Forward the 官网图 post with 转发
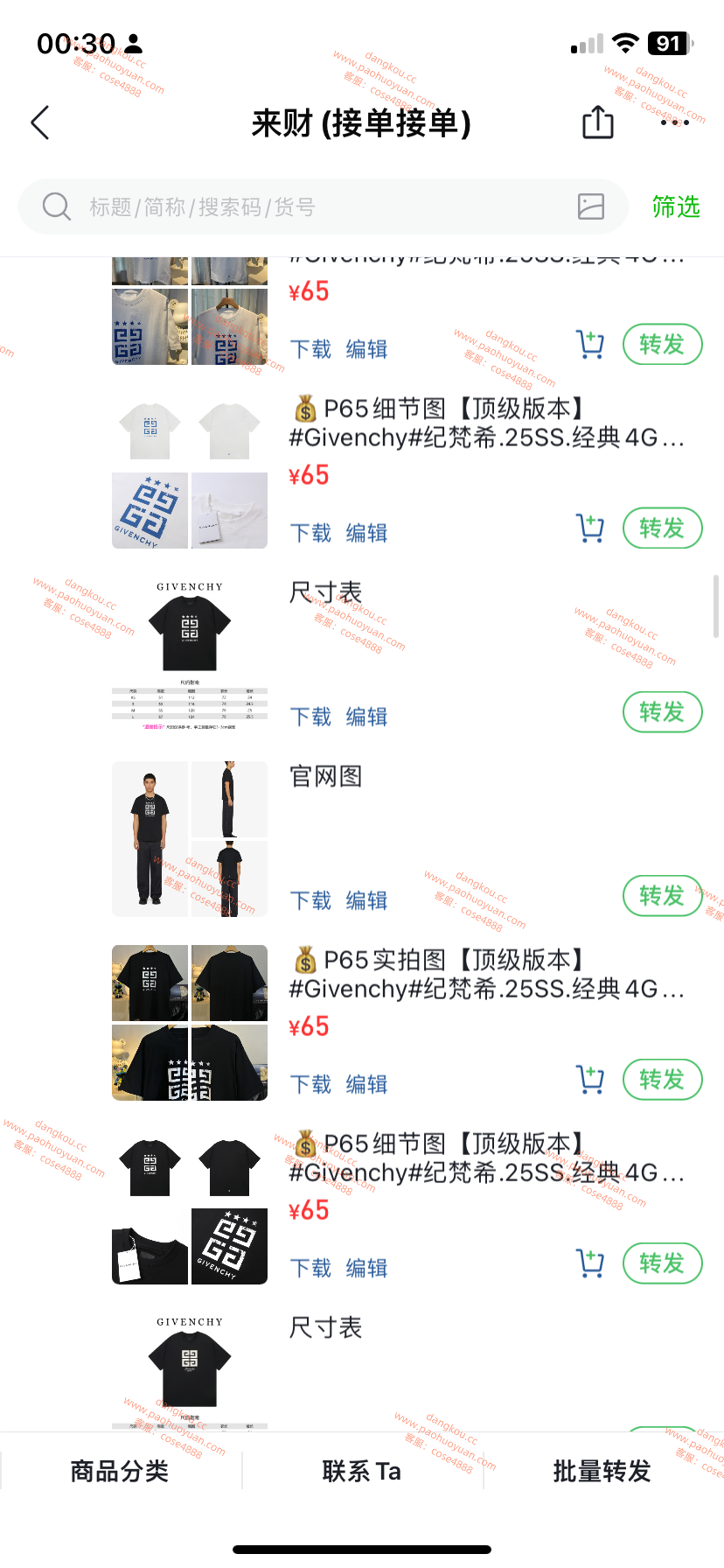Screen dimensions: 724x1568 662,896
